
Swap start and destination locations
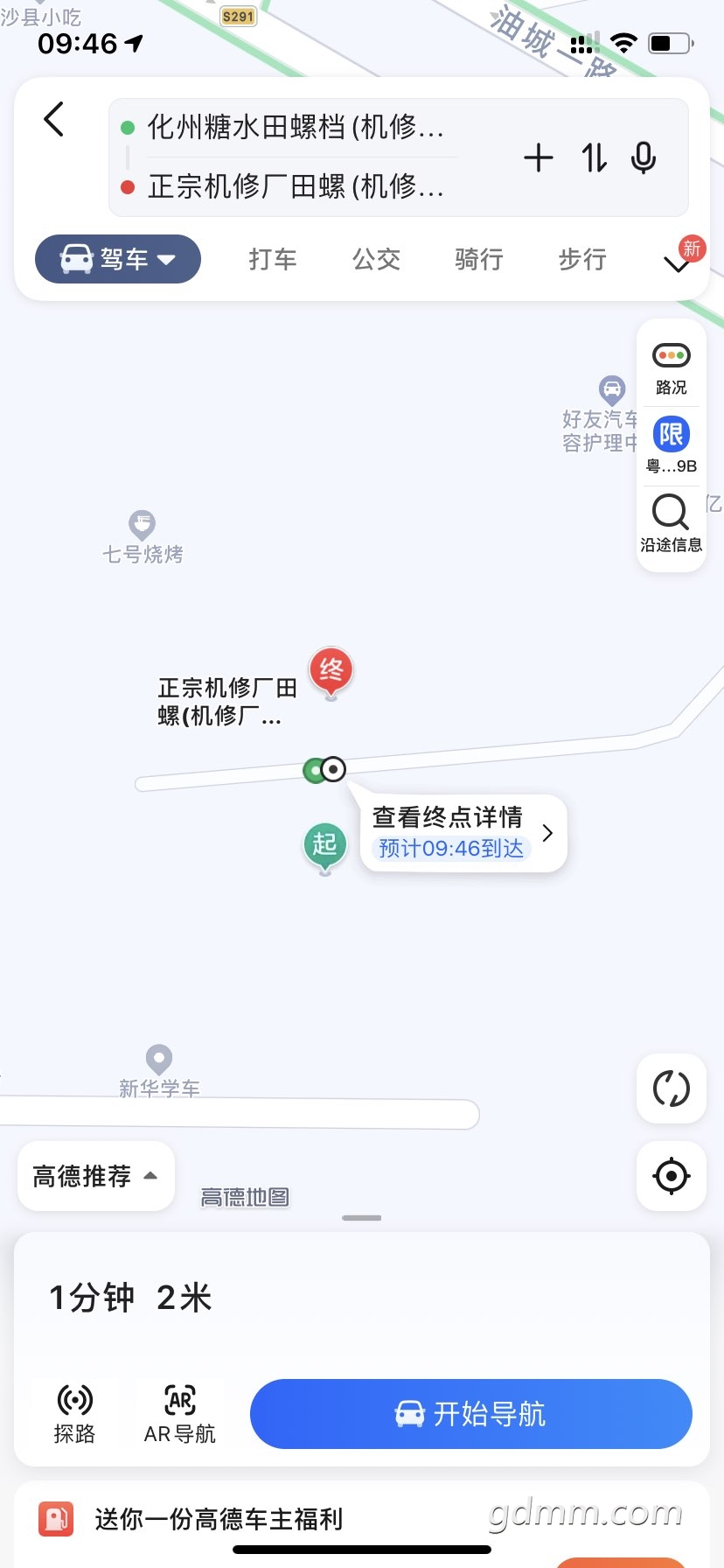[x=594, y=157]
